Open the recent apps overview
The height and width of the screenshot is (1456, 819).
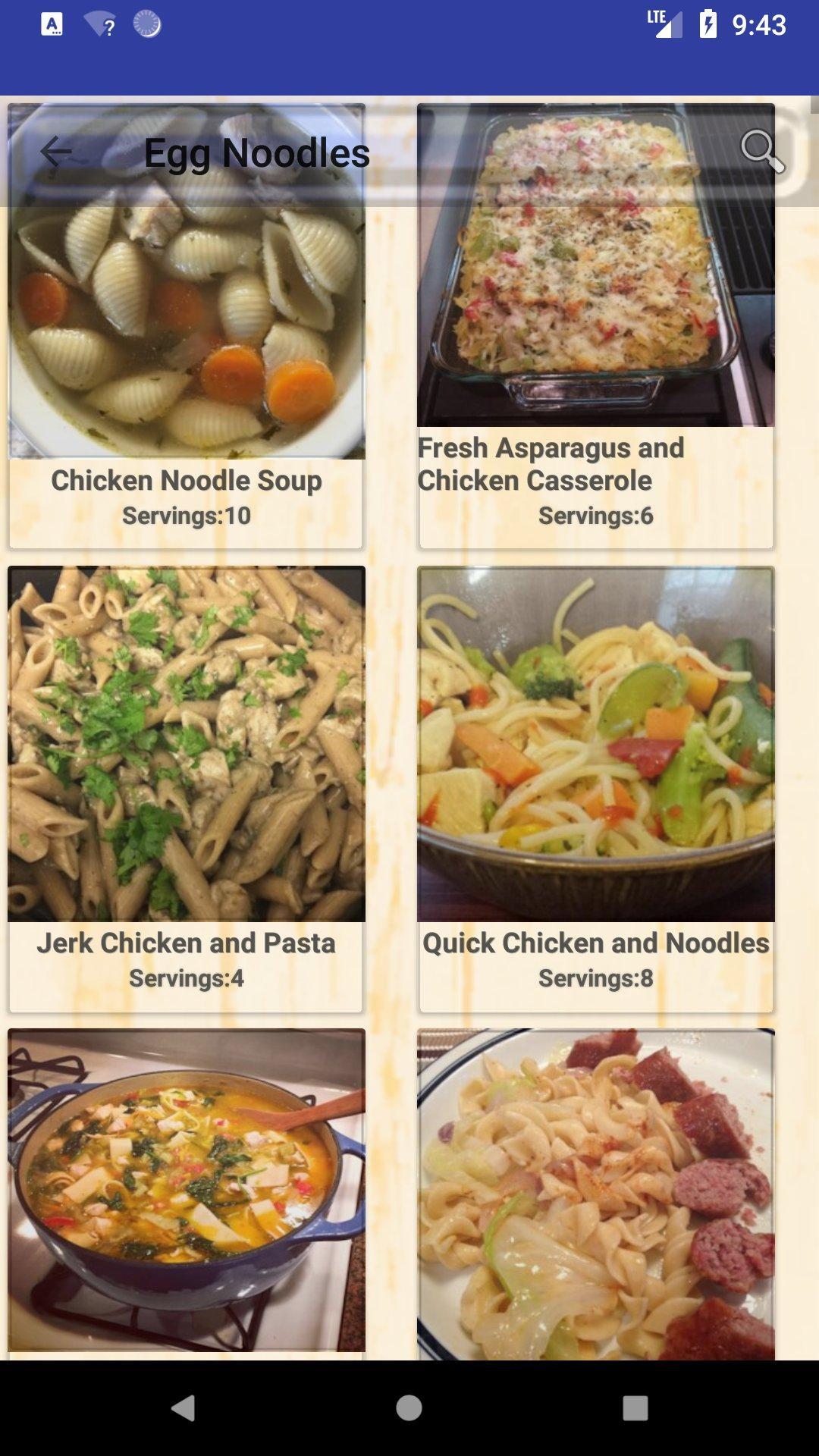click(x=635, y=1408)
